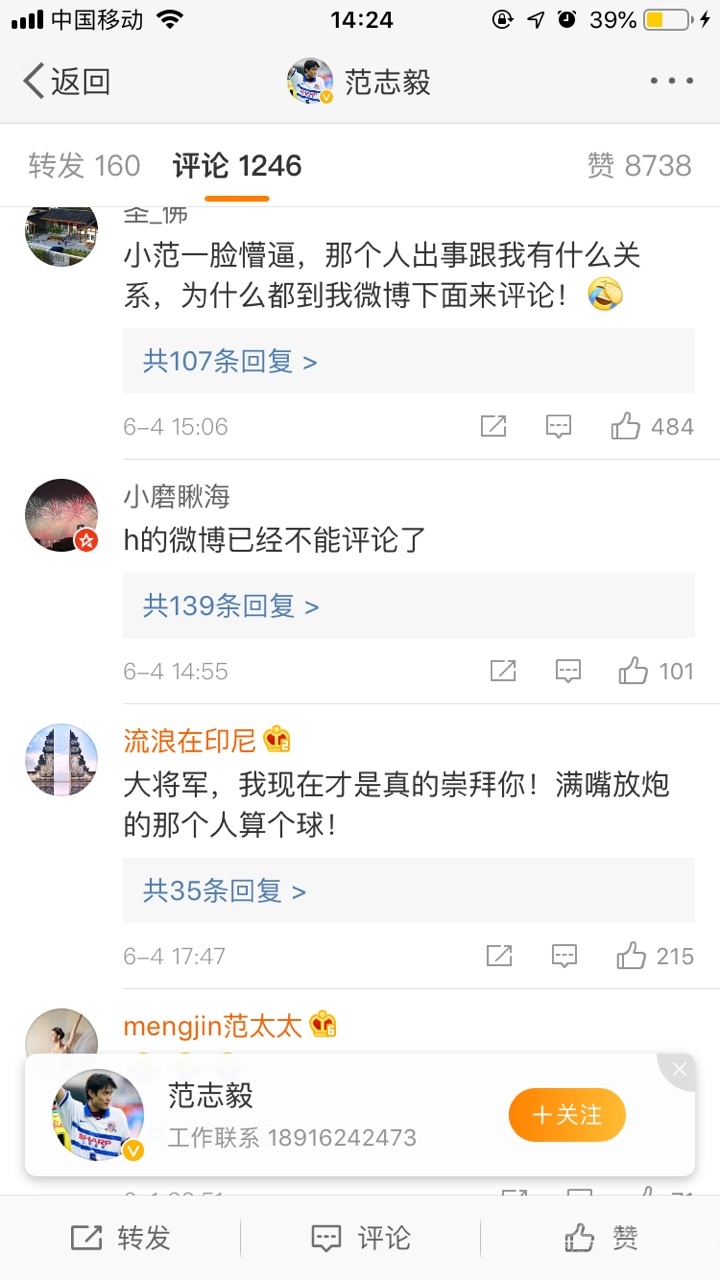Screen dimensions: 720x1280
Task: Reply to 小磨瞅海's comment
Action: 568,671
